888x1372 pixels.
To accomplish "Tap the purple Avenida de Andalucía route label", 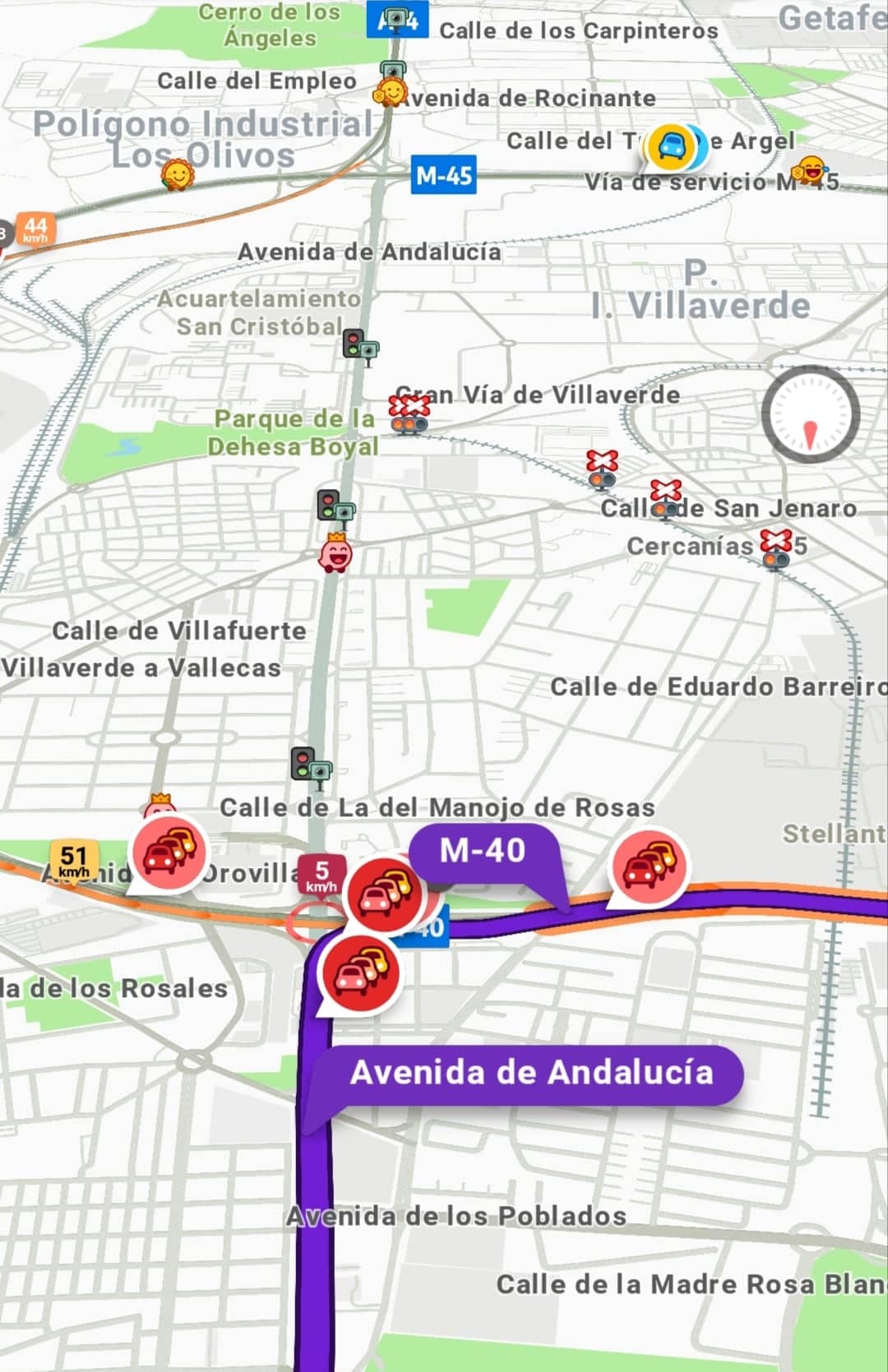I will (531, 1074).
